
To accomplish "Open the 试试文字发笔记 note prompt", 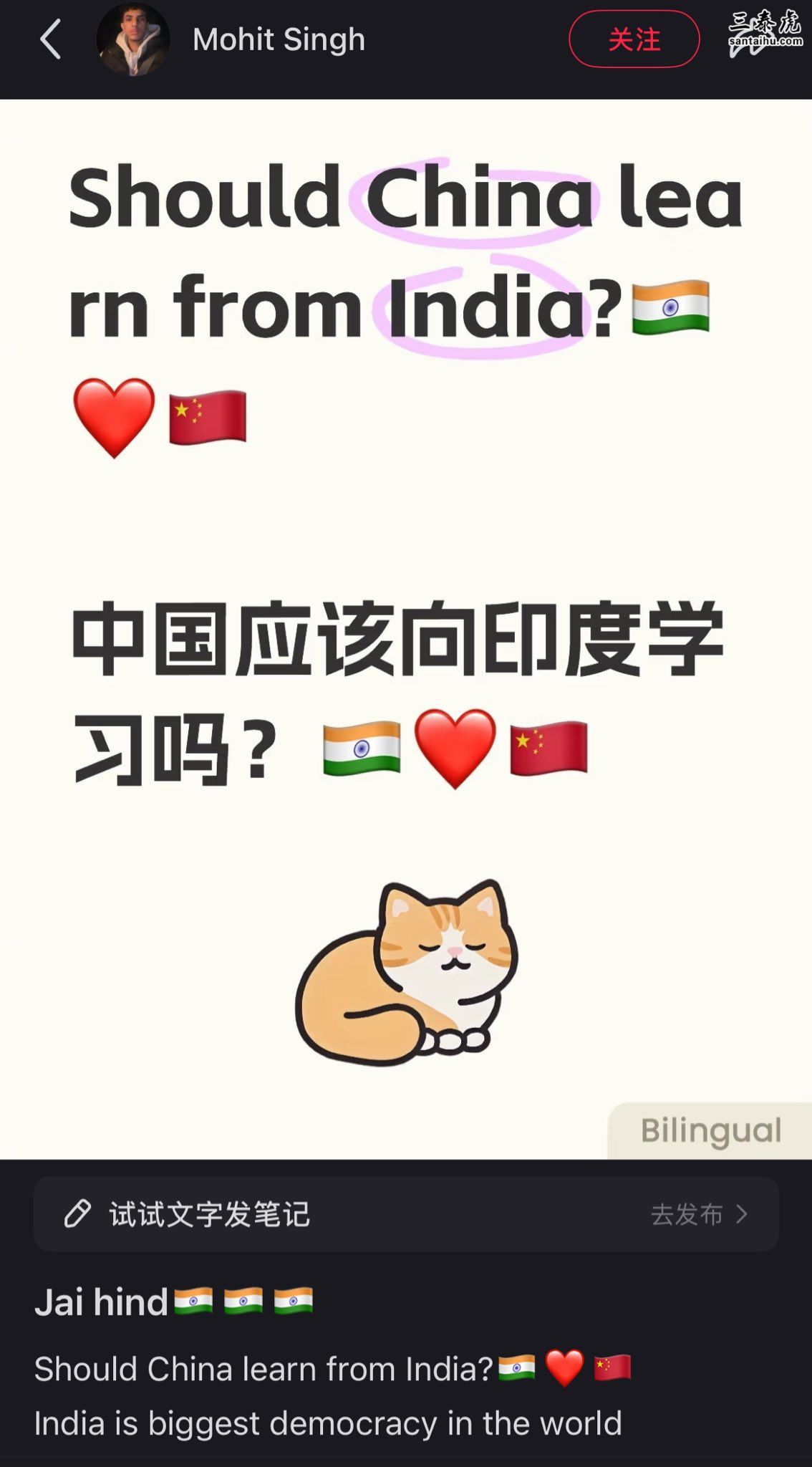I will pyautogui.click(x=209, y=1214).
